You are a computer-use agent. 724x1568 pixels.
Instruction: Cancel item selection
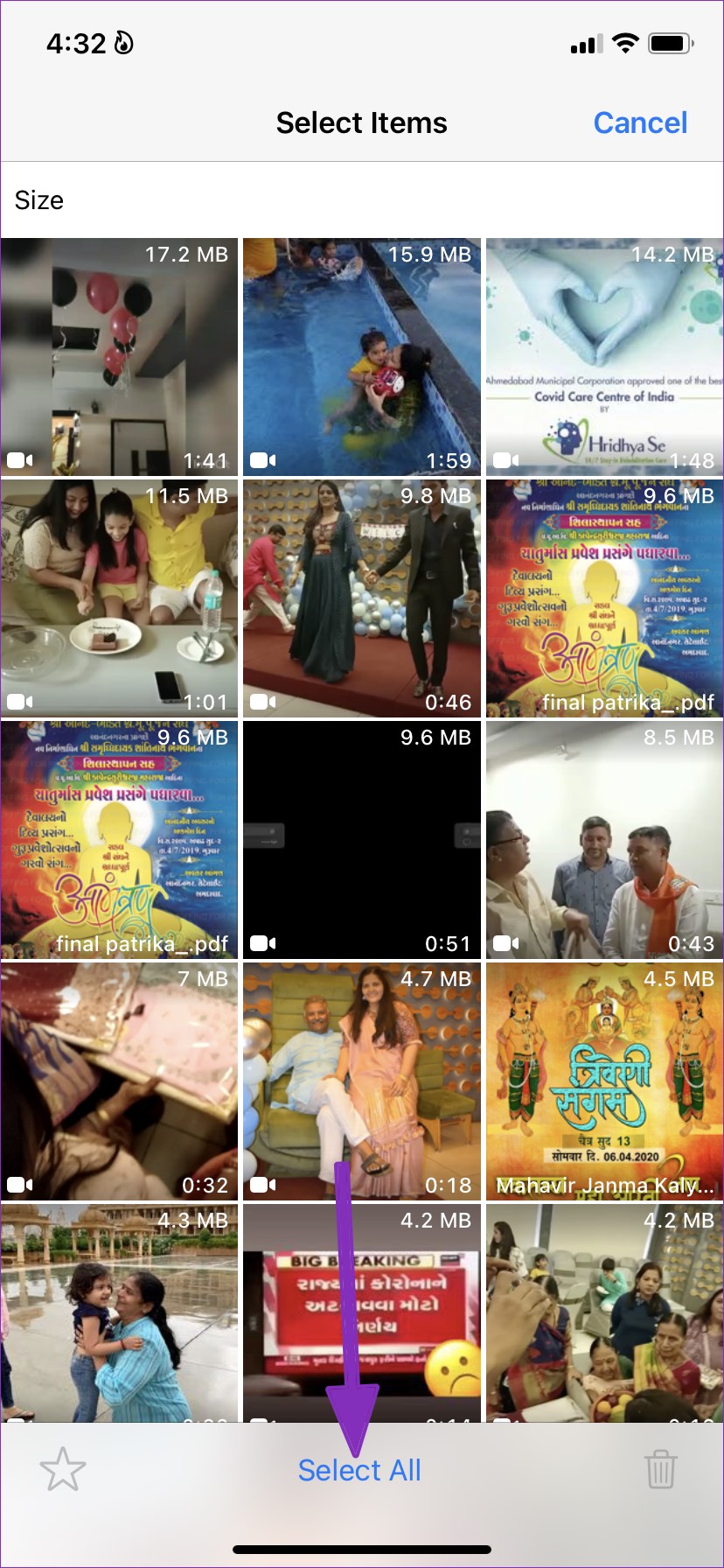point(640,123)
